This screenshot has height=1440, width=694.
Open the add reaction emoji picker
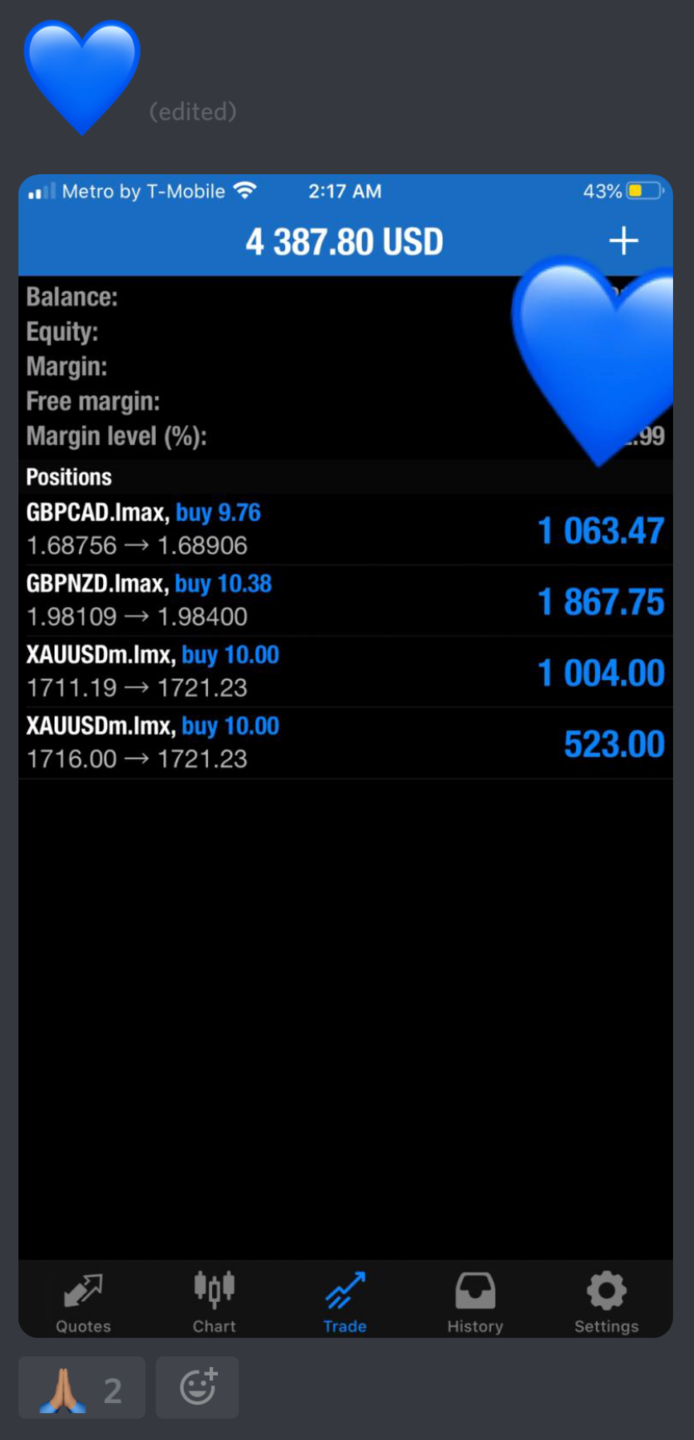(197, 1388)
